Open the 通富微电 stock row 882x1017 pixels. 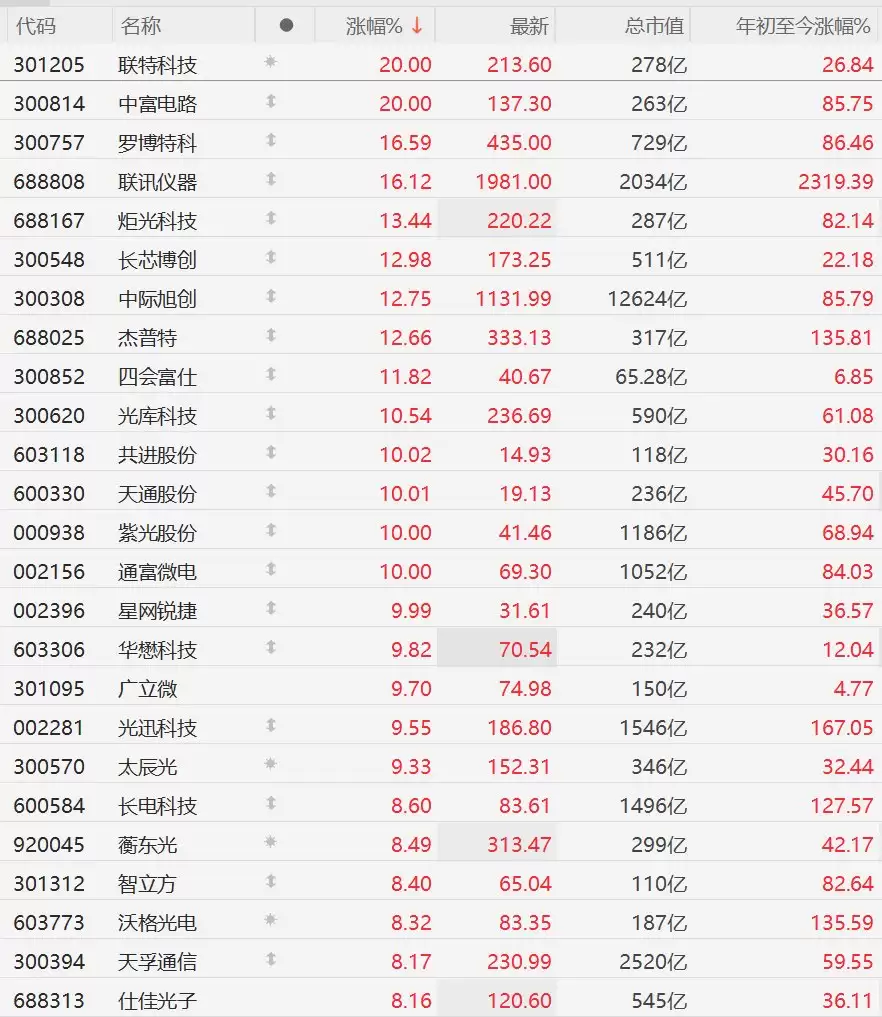[441, 571]
